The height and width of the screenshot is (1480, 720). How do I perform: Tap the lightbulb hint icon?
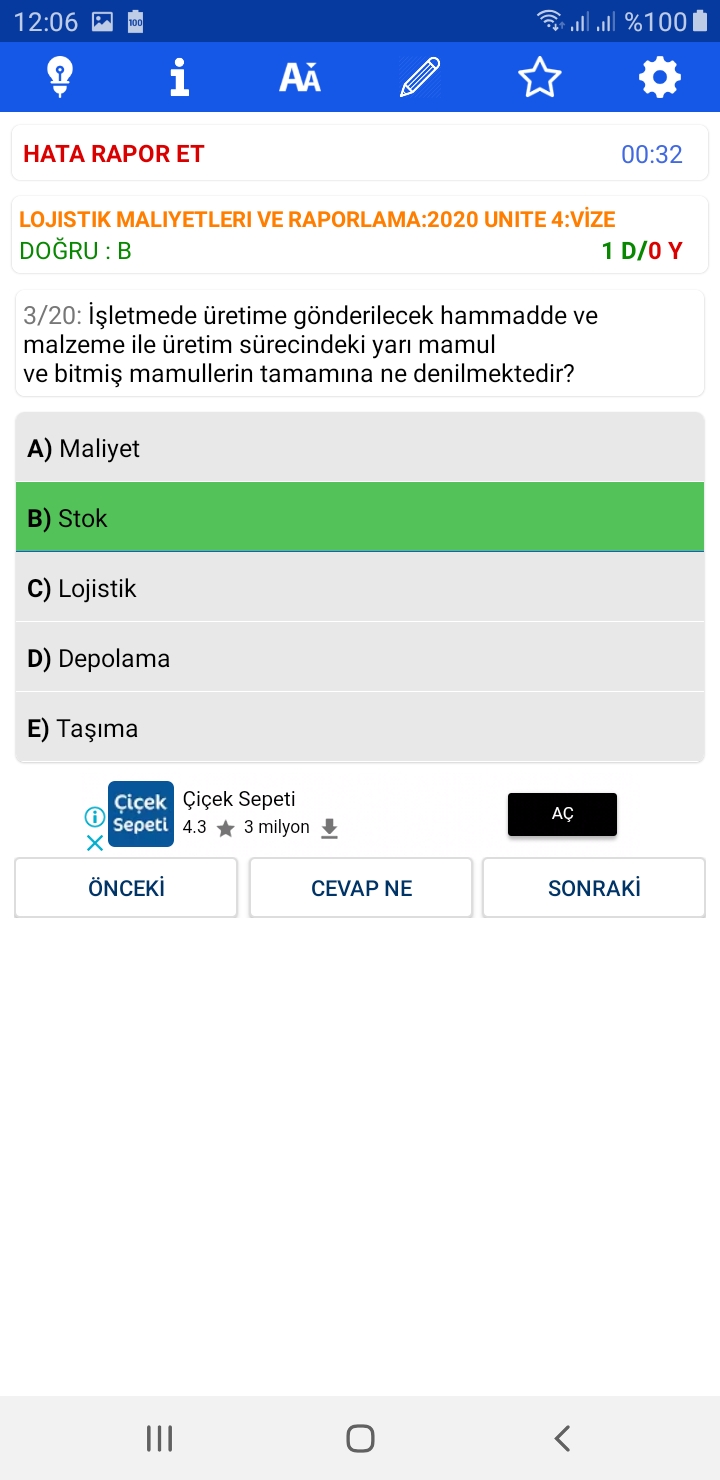[60, 77]
